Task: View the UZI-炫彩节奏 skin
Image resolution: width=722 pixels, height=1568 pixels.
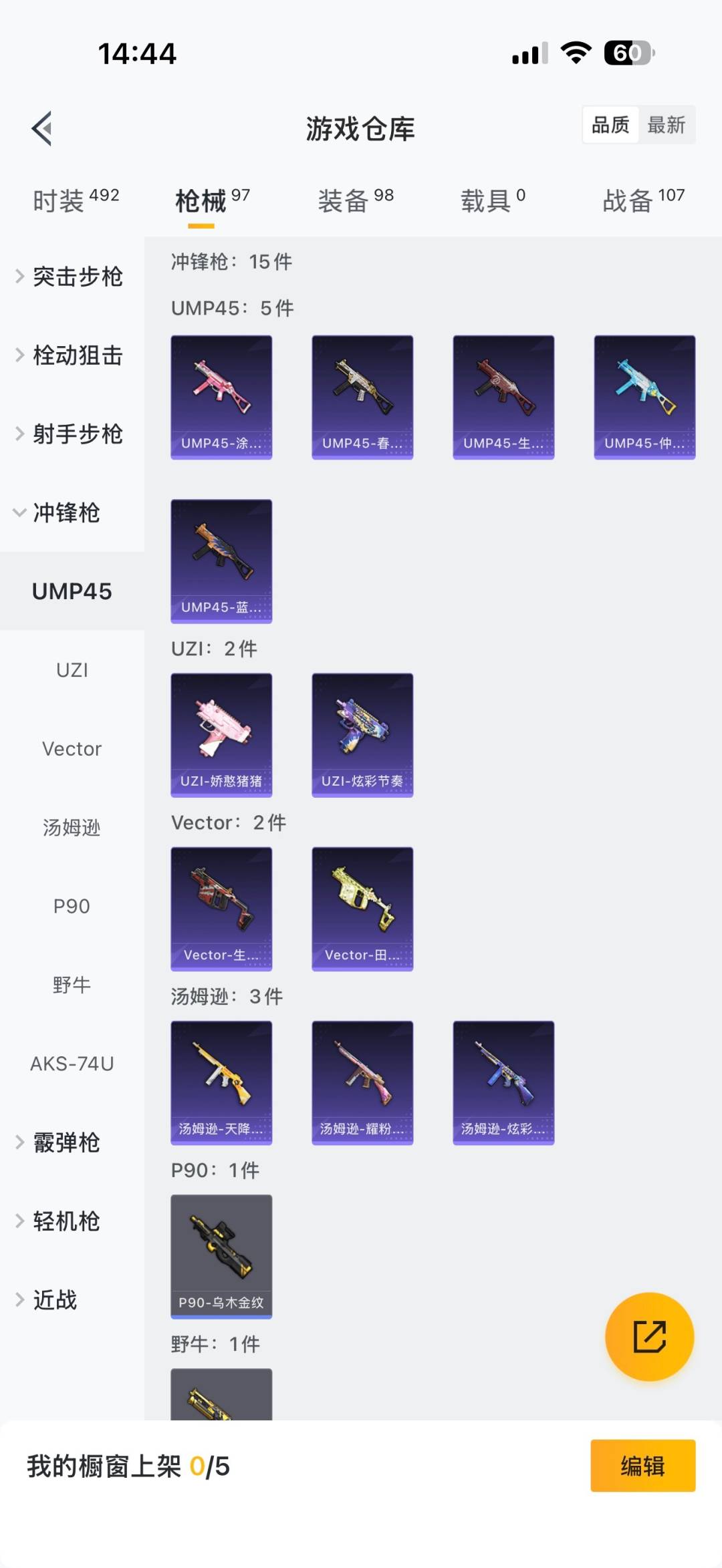Action: point(362,735)
